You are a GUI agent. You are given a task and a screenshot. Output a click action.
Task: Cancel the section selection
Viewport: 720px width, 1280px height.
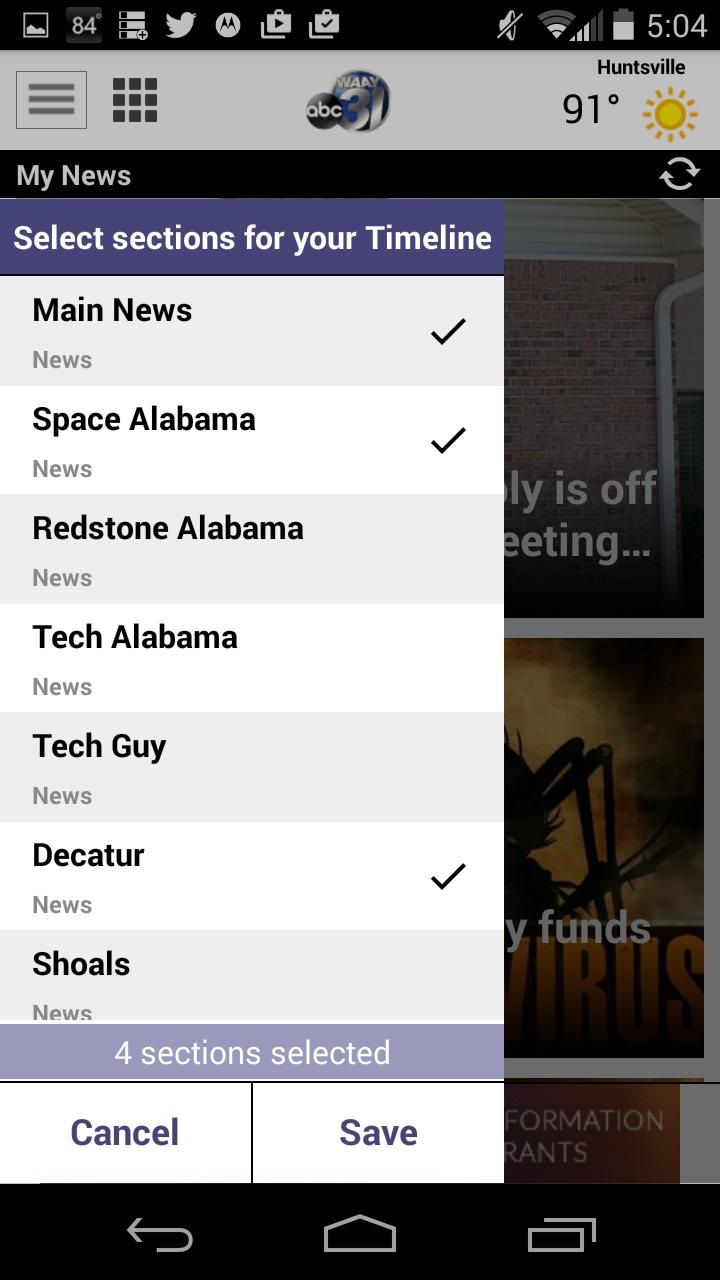(x=125, y=1132)
